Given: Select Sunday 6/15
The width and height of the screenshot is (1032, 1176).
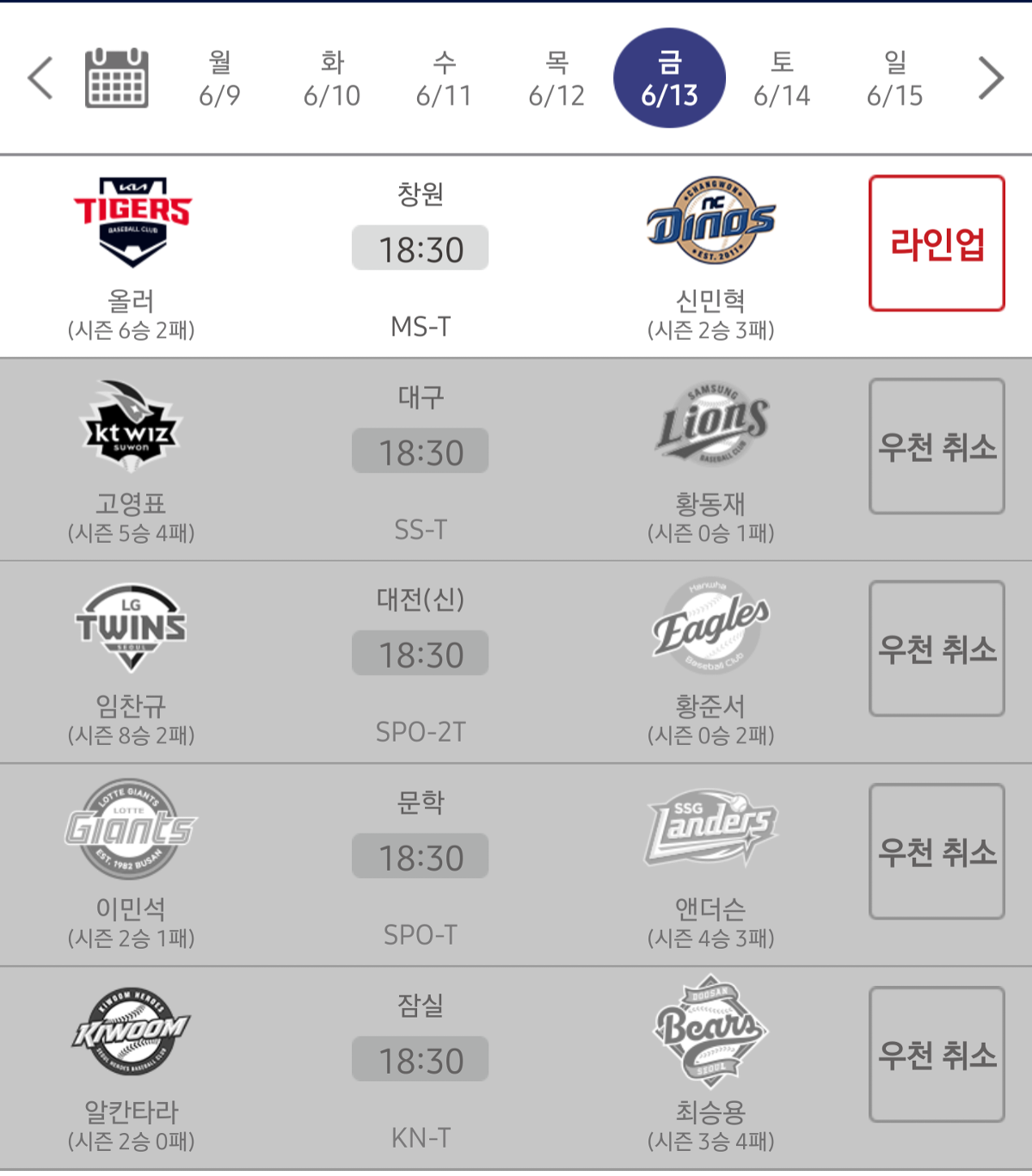Looking at the screenshot, I should [x=894, y=78].
